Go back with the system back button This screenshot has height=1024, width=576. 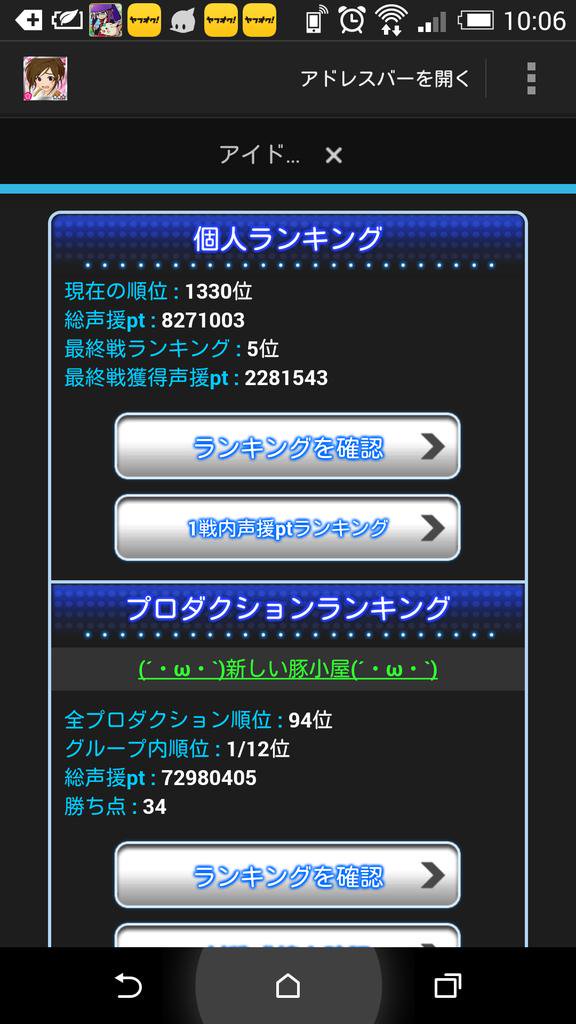pos(129,985)
